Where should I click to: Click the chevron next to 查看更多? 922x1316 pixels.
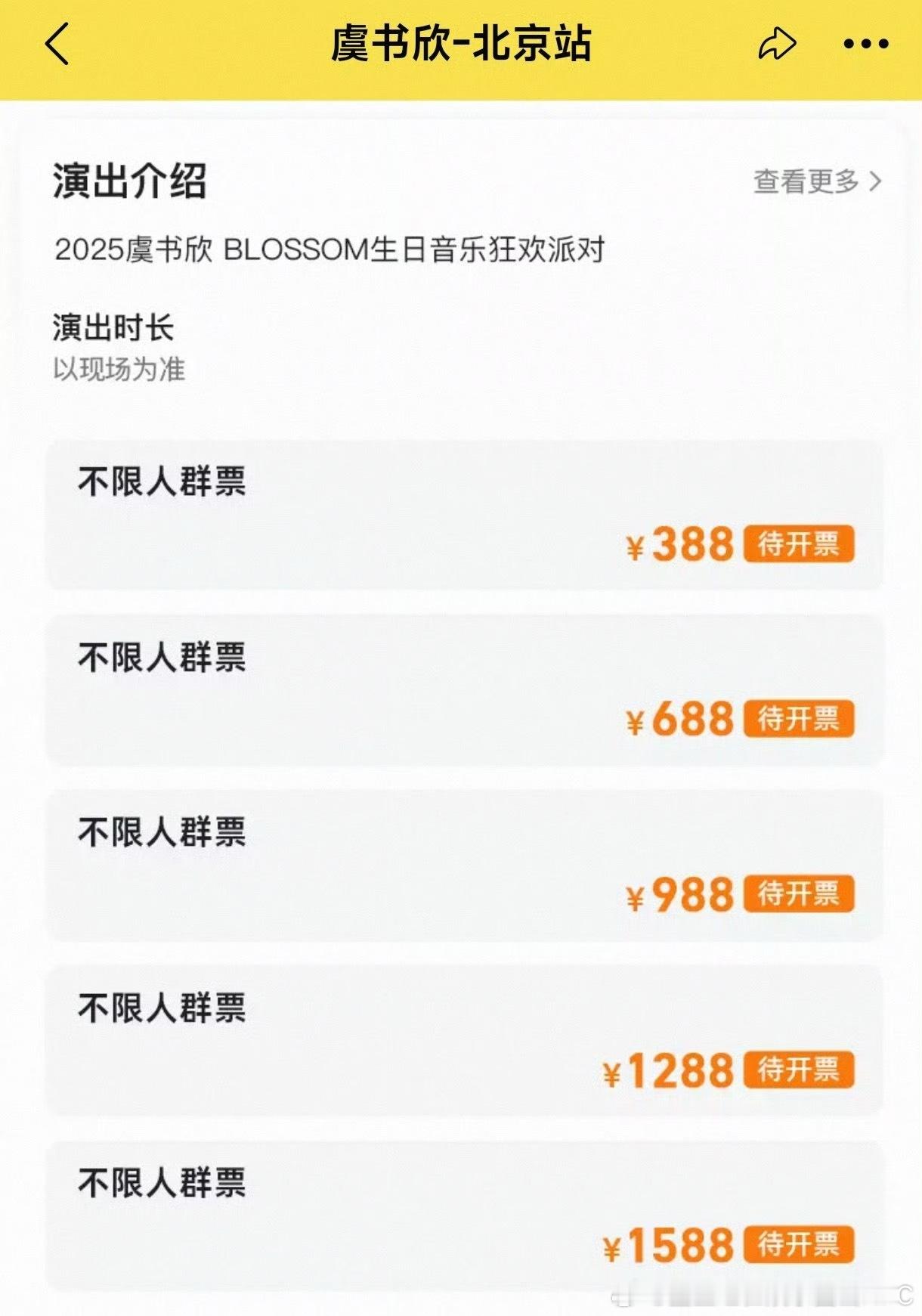(x=877, y=181)
